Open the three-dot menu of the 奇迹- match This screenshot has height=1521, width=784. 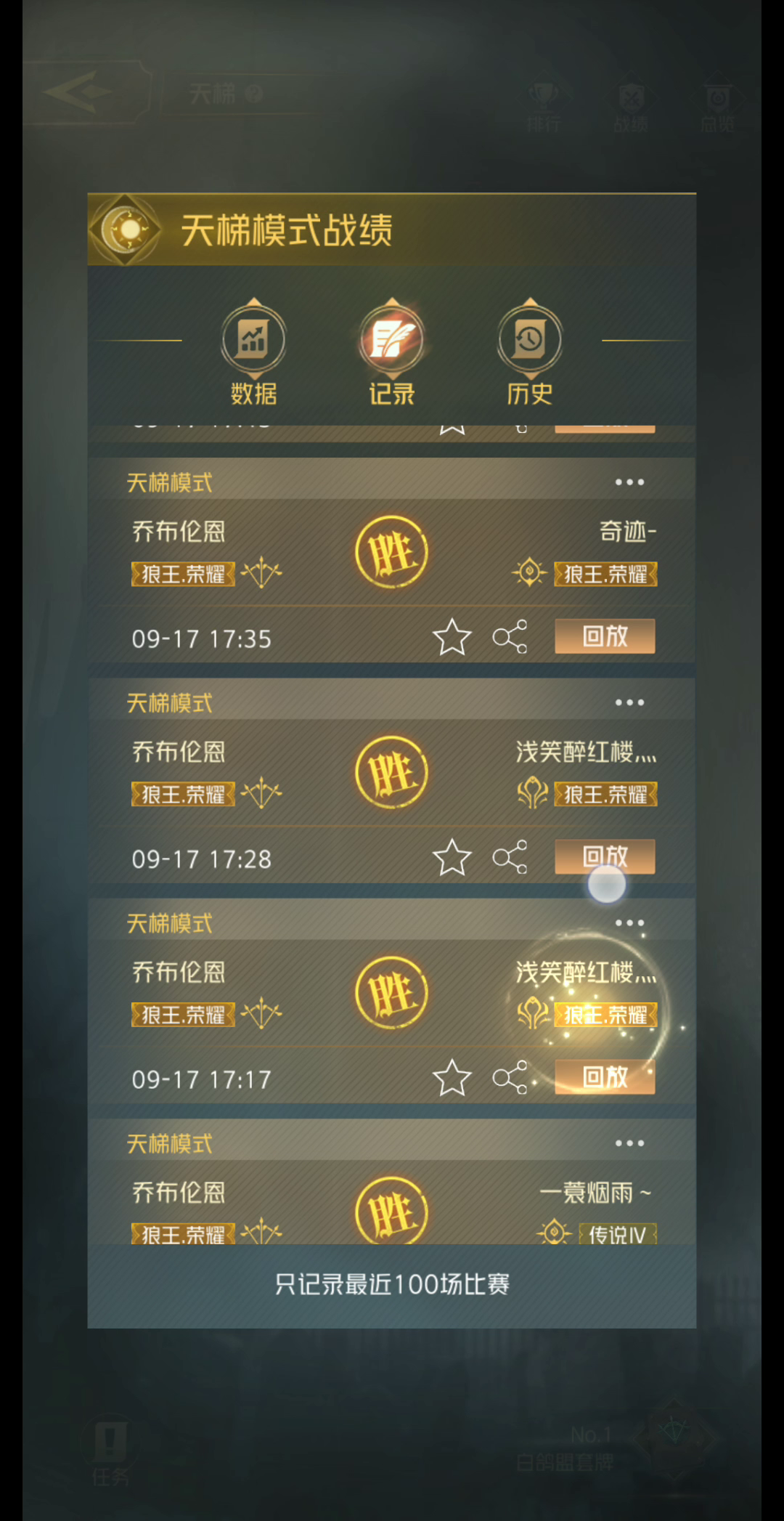pyautogui.click(x=629, y=482)
